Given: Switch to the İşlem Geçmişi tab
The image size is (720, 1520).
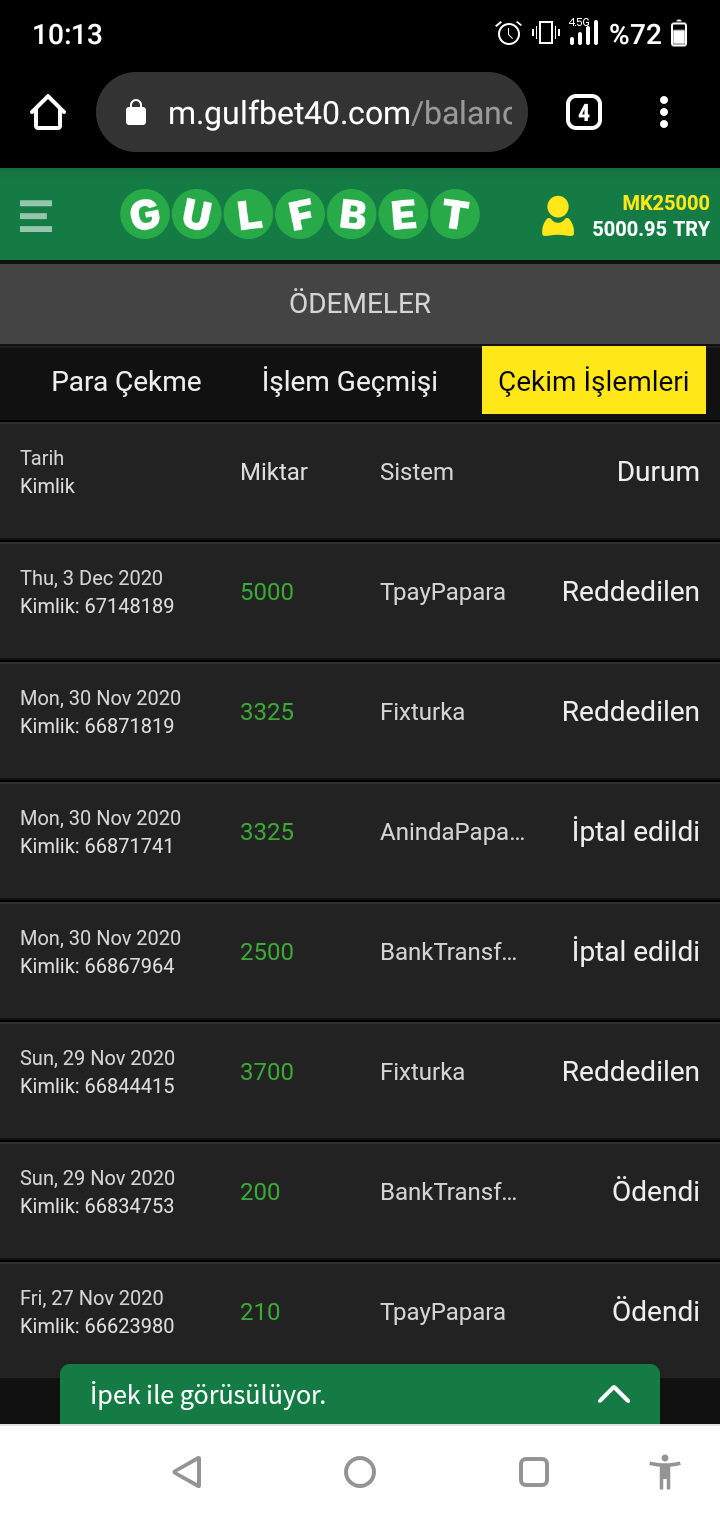Looking at the screenshot, I should (350, 381).
